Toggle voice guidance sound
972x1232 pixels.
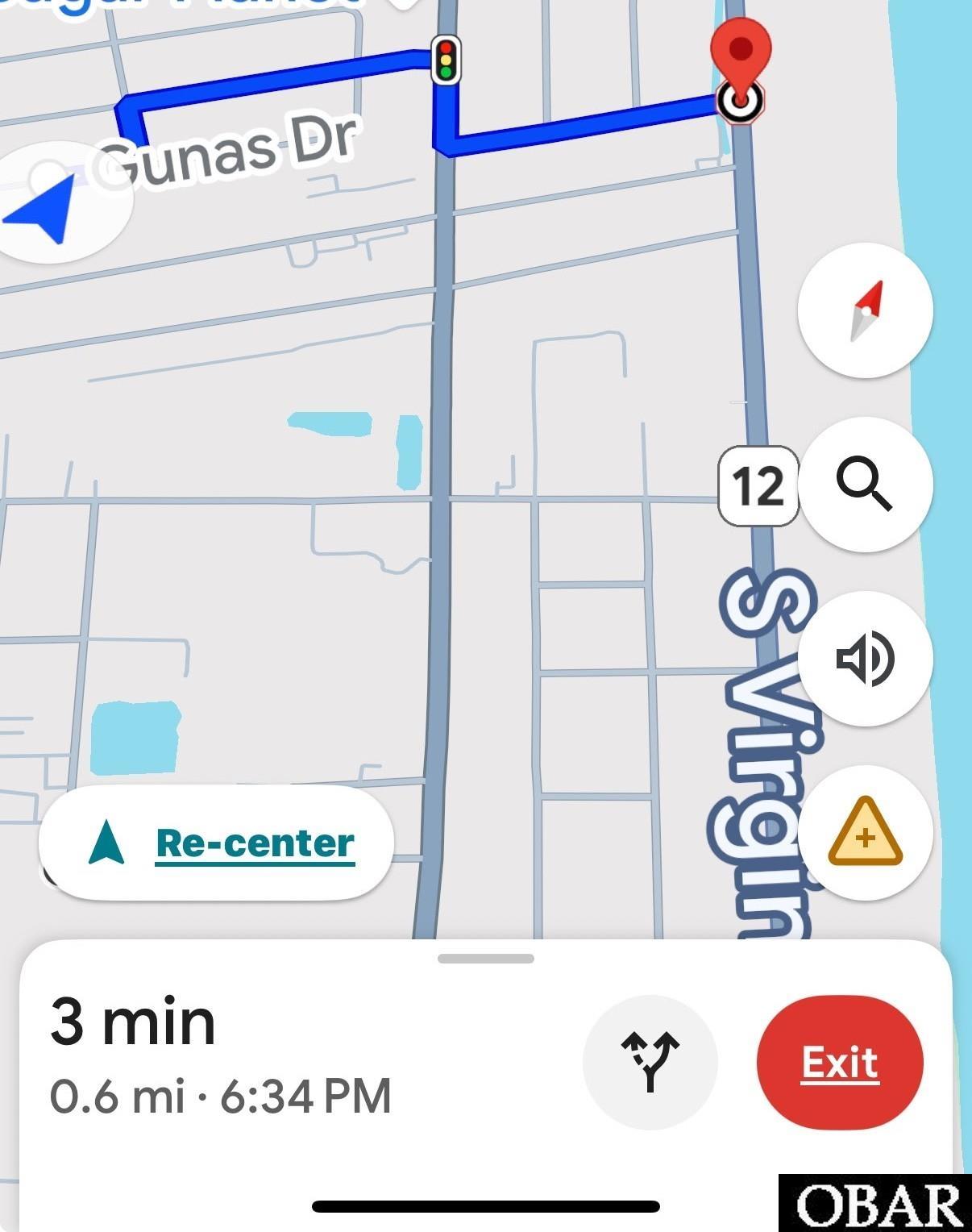pyautogui.click(x=866, y=659)
